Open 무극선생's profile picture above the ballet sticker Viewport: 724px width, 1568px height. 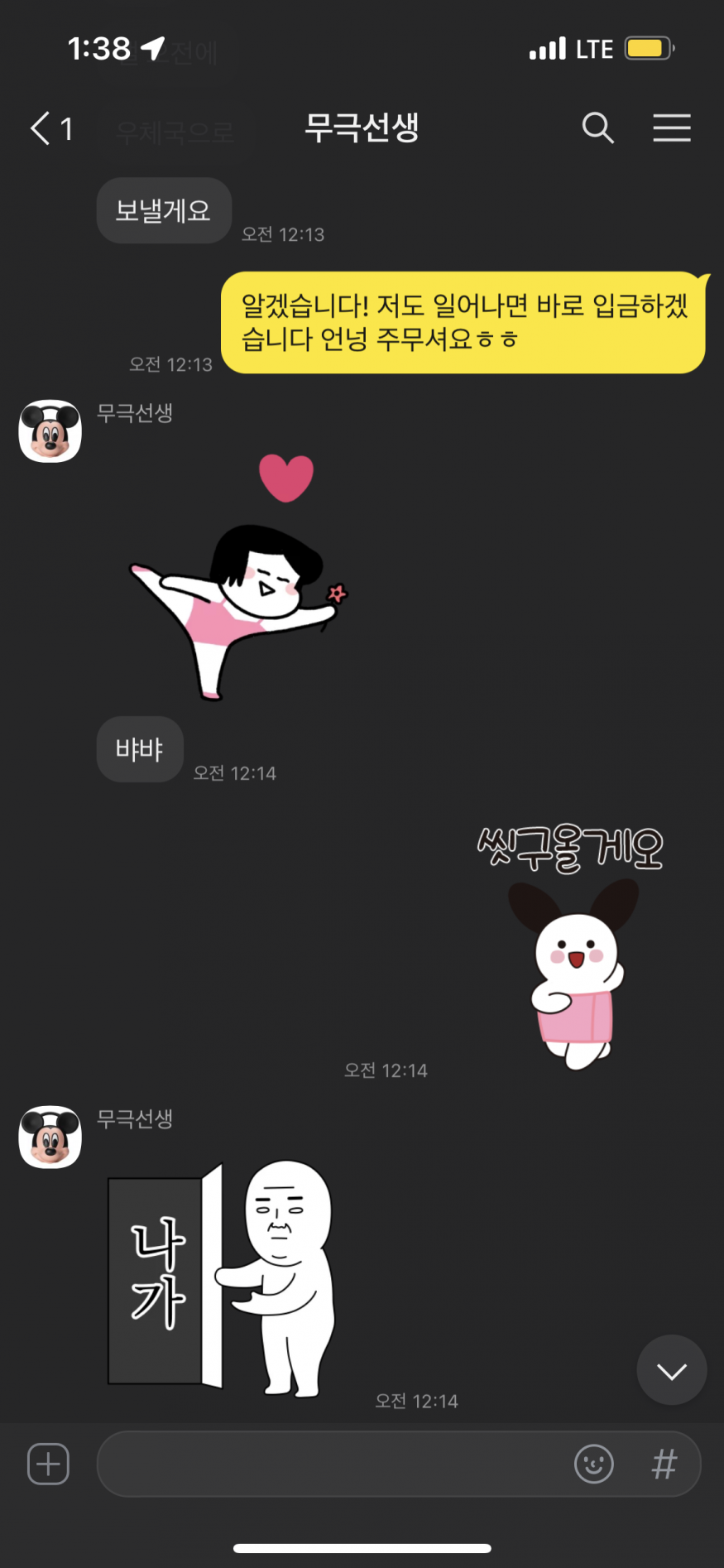click(x=50, y=431)
